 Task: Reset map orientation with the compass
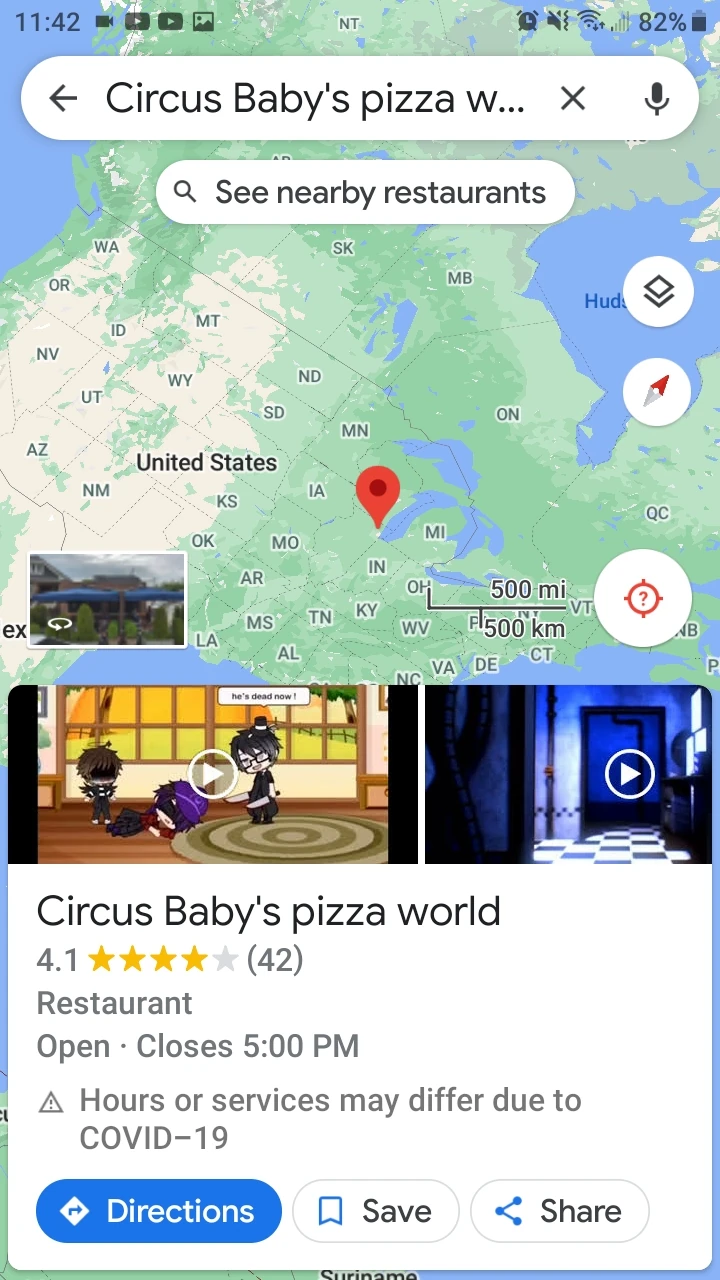[657, 391]
